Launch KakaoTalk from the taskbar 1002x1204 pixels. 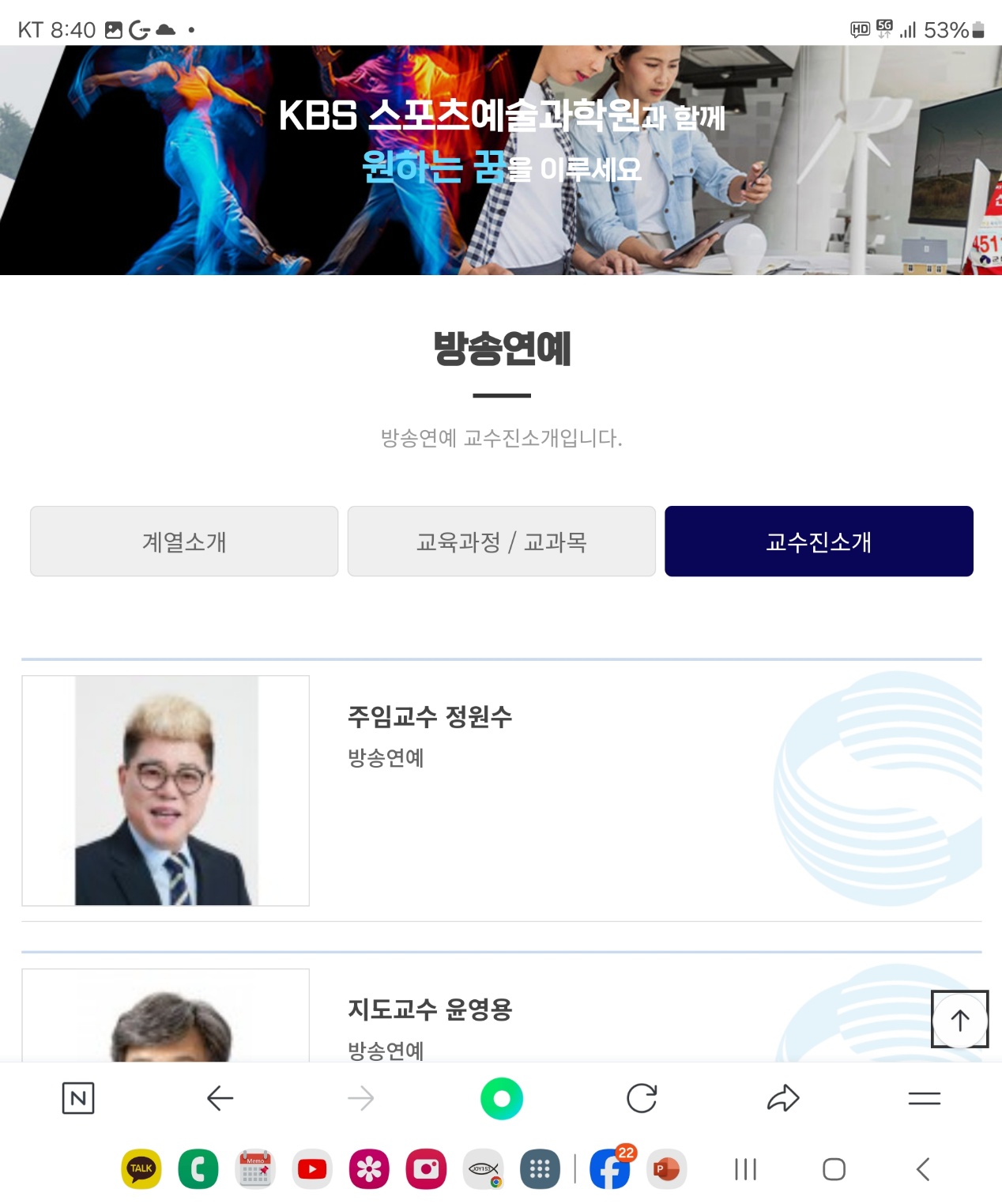141,1169
